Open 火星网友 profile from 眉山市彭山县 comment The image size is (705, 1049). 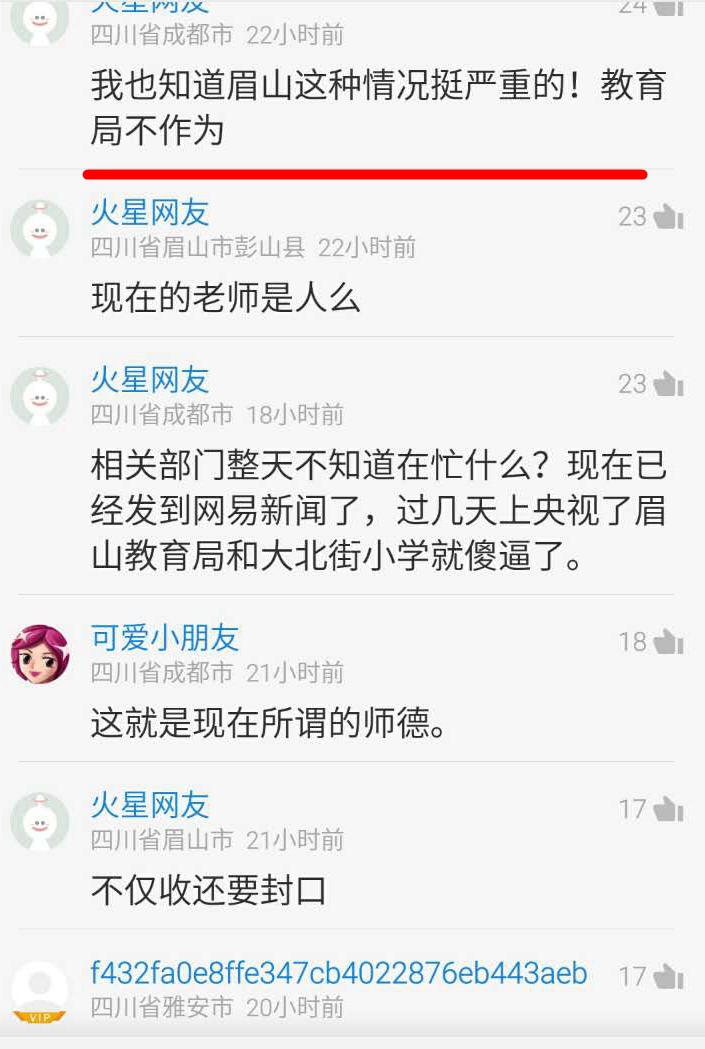pyautogui.click(x=150, y=212)
